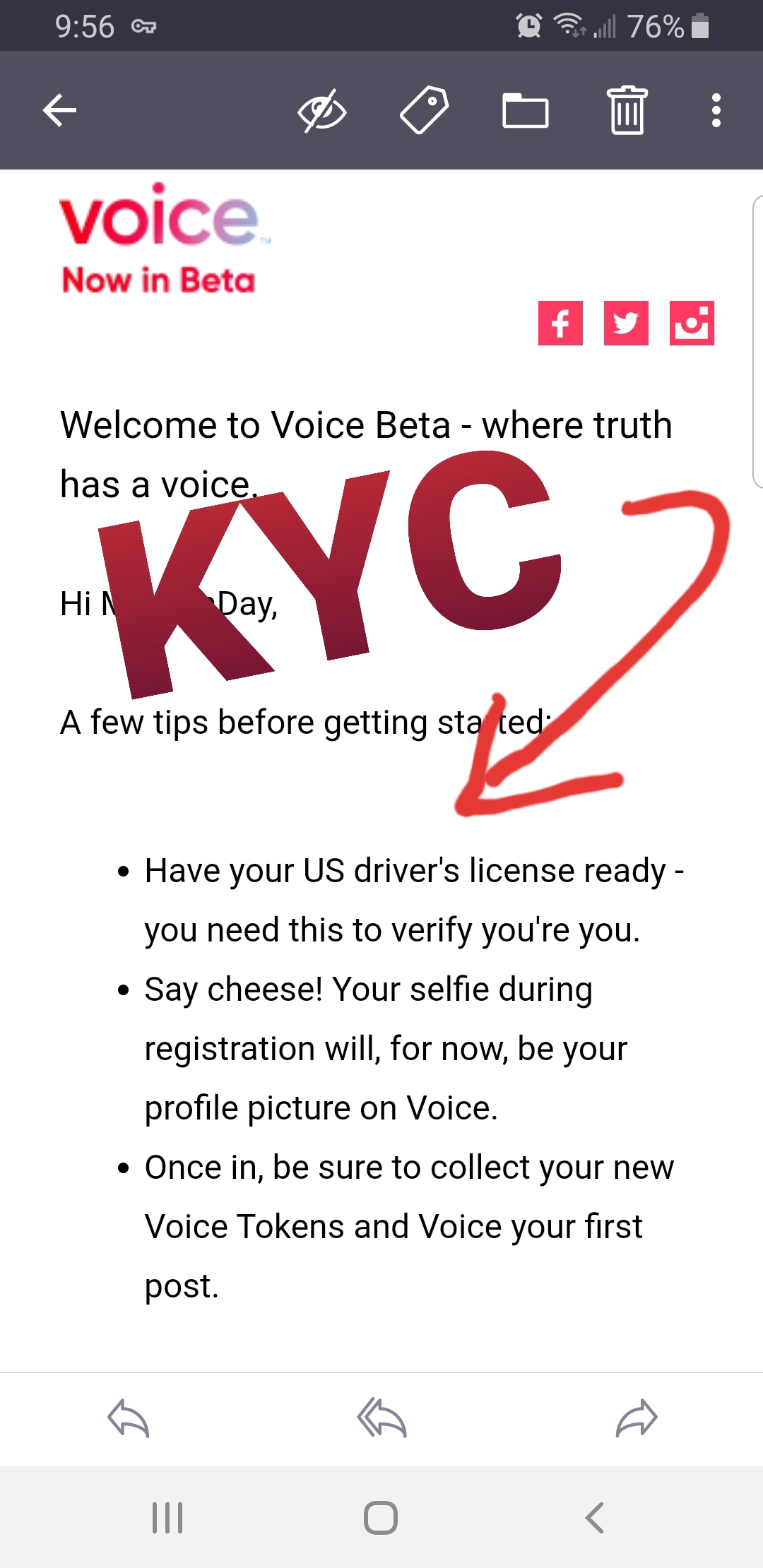763x1568 pixels.
Task: Open Voice's Twitter page link
Action: coord(626,323)
